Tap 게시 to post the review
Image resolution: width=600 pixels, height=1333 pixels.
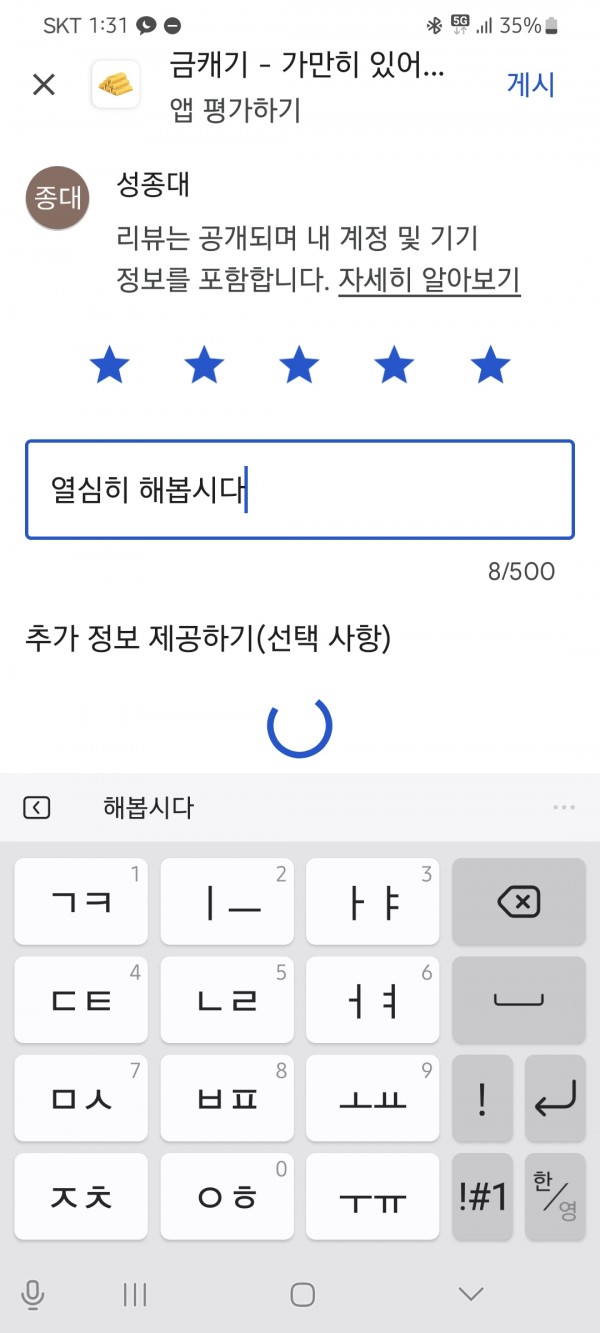click(x=530, y=85)
